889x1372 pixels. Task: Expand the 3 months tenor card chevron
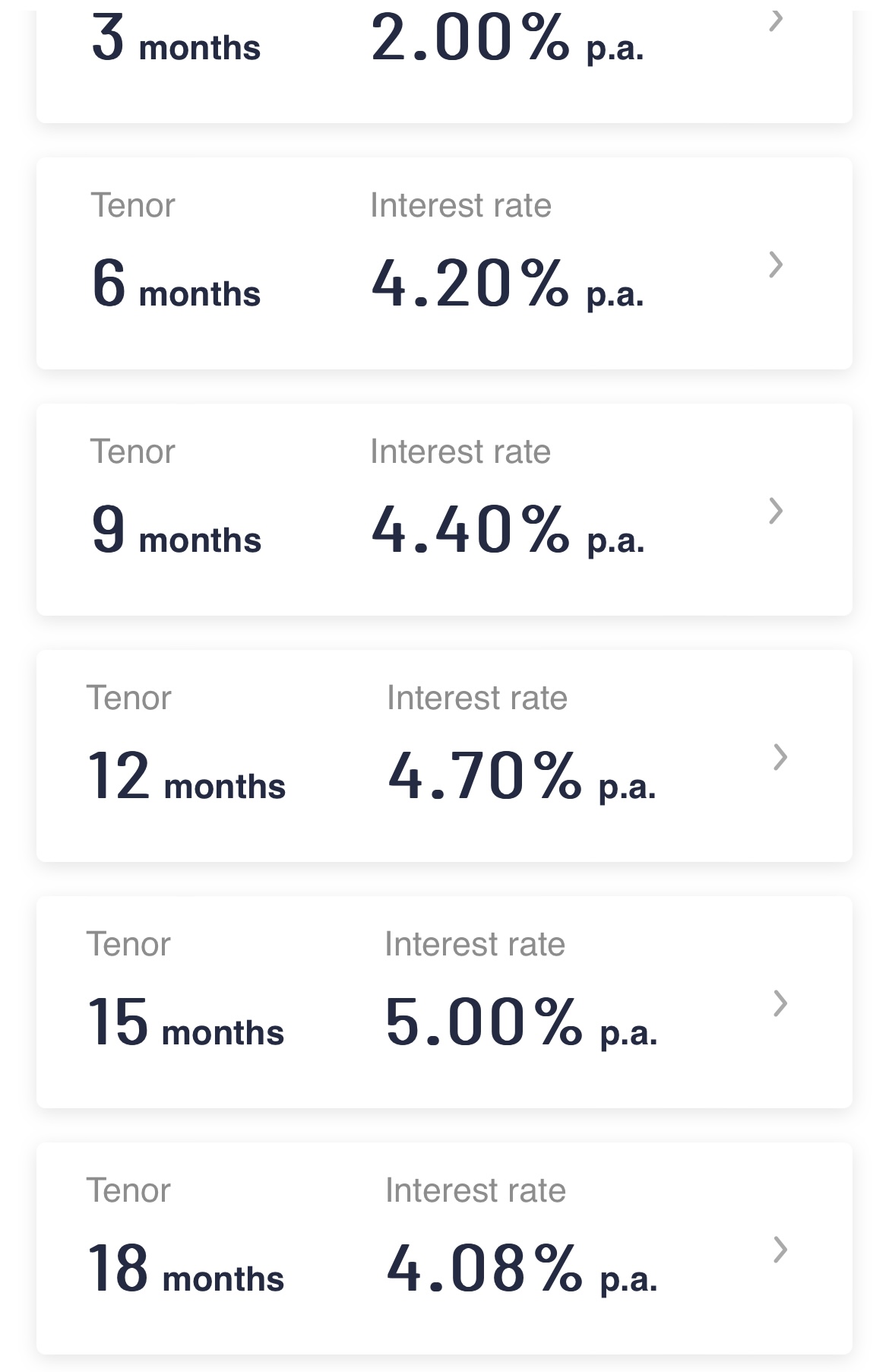pos(776,21)
